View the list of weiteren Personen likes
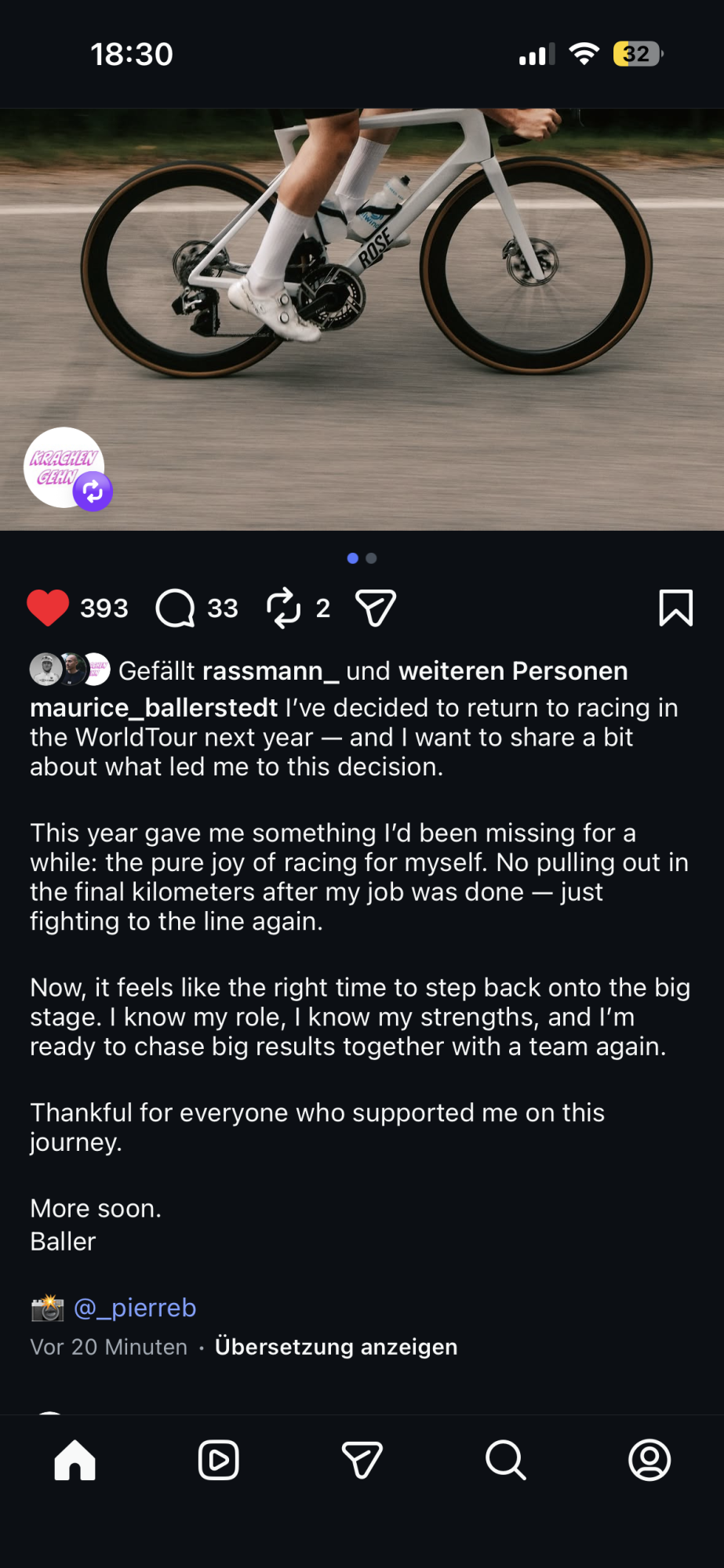Screen dimensions: 724x1568 click(x=513, y=671)
